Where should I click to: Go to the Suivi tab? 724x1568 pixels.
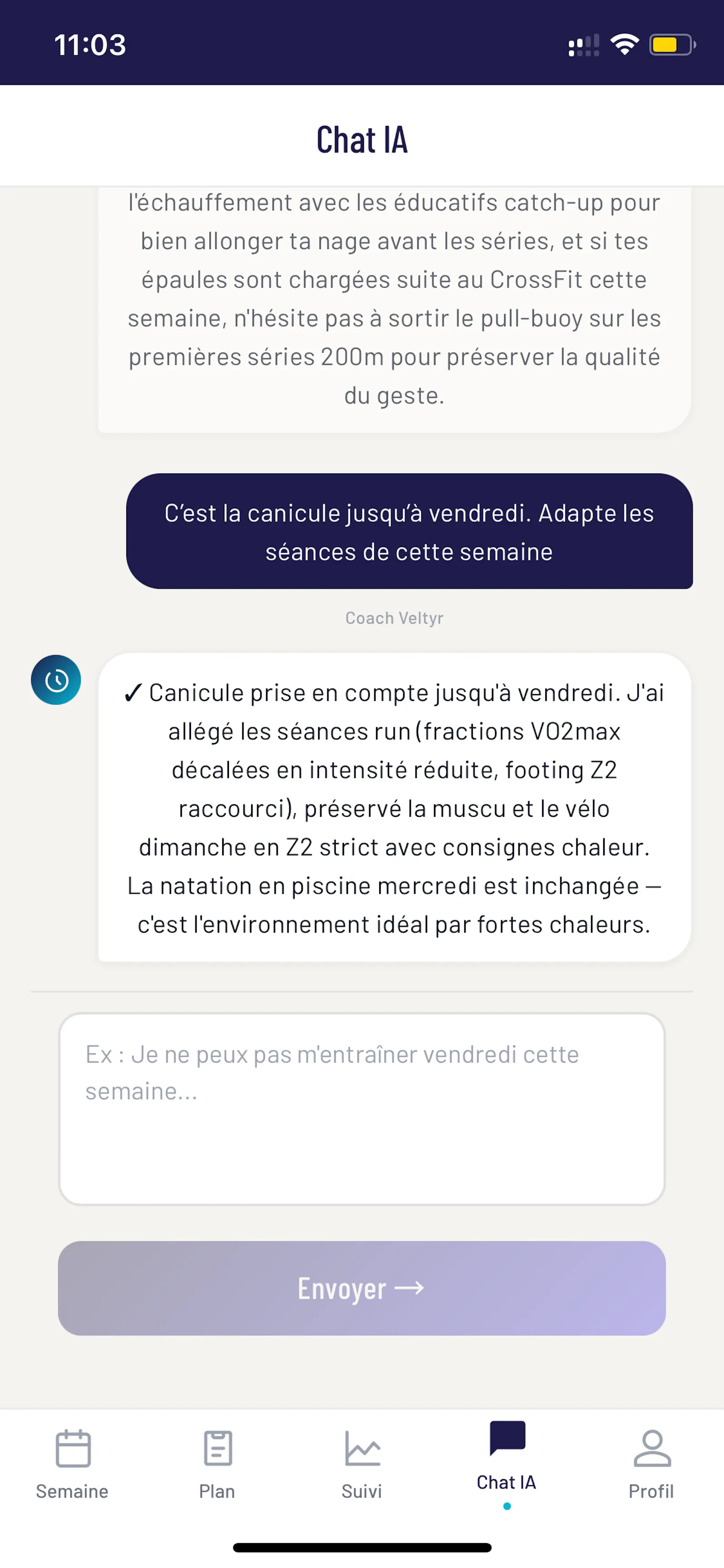tap(362, 1464)
